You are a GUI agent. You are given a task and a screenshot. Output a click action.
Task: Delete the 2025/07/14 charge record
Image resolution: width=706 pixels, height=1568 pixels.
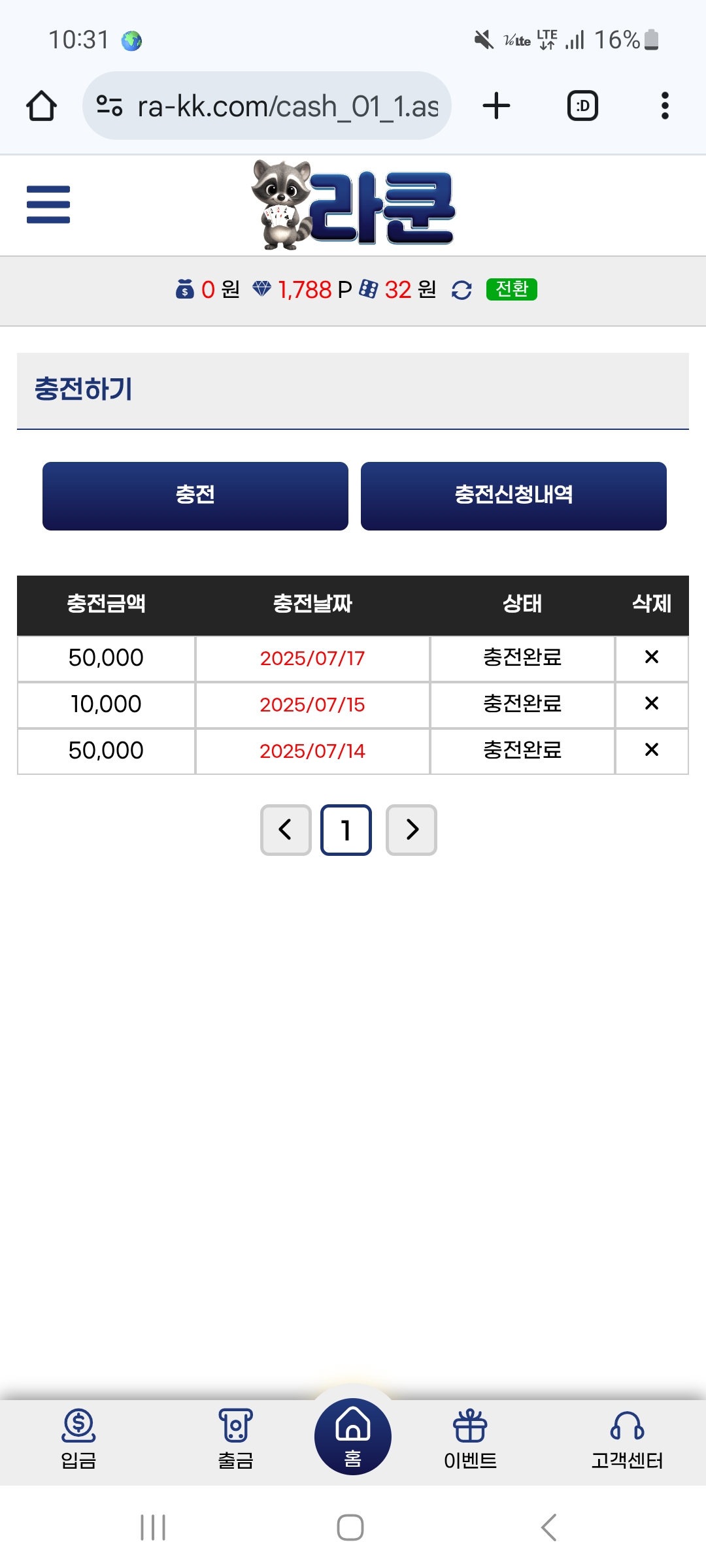coord(652,750)
